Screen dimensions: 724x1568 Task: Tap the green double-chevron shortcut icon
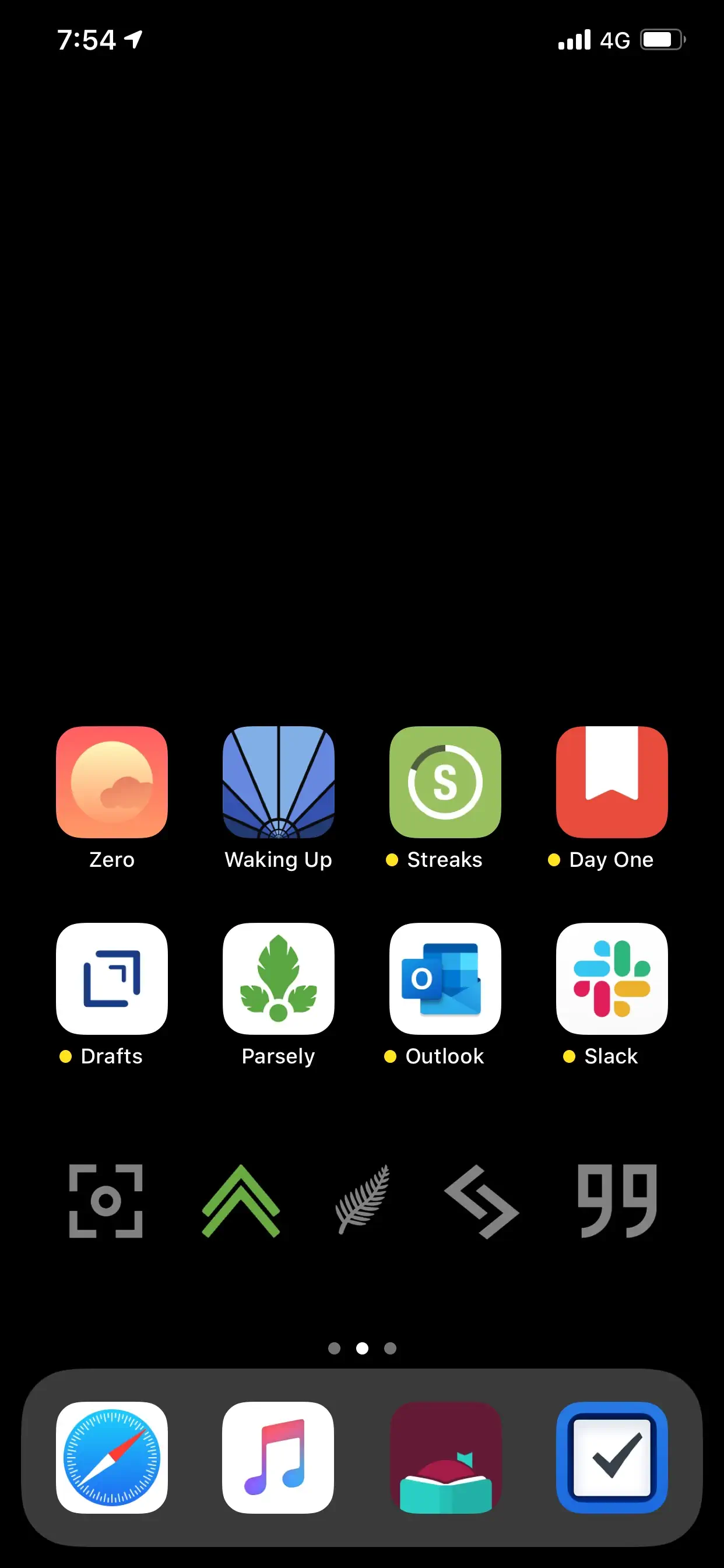241,1201
